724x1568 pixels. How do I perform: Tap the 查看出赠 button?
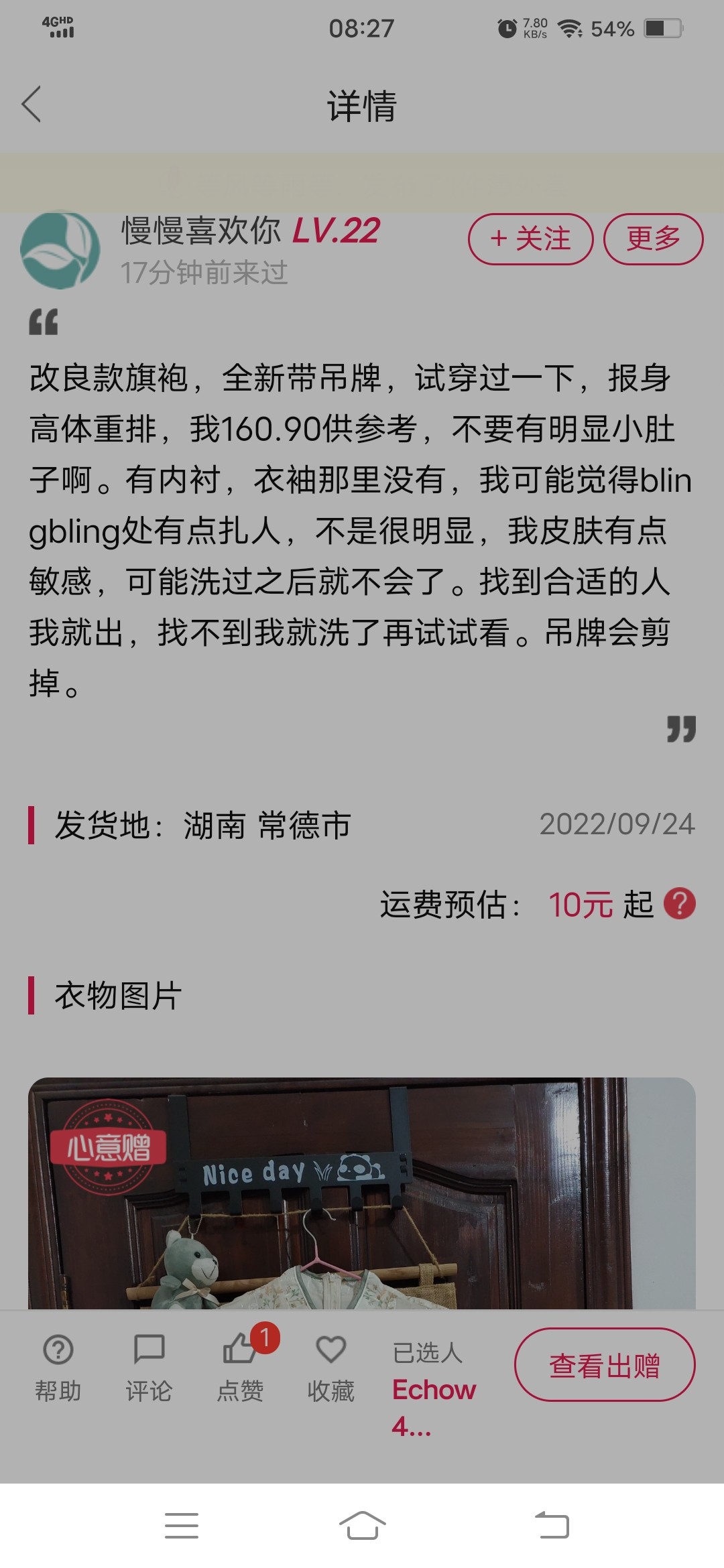pos(604,1365)
